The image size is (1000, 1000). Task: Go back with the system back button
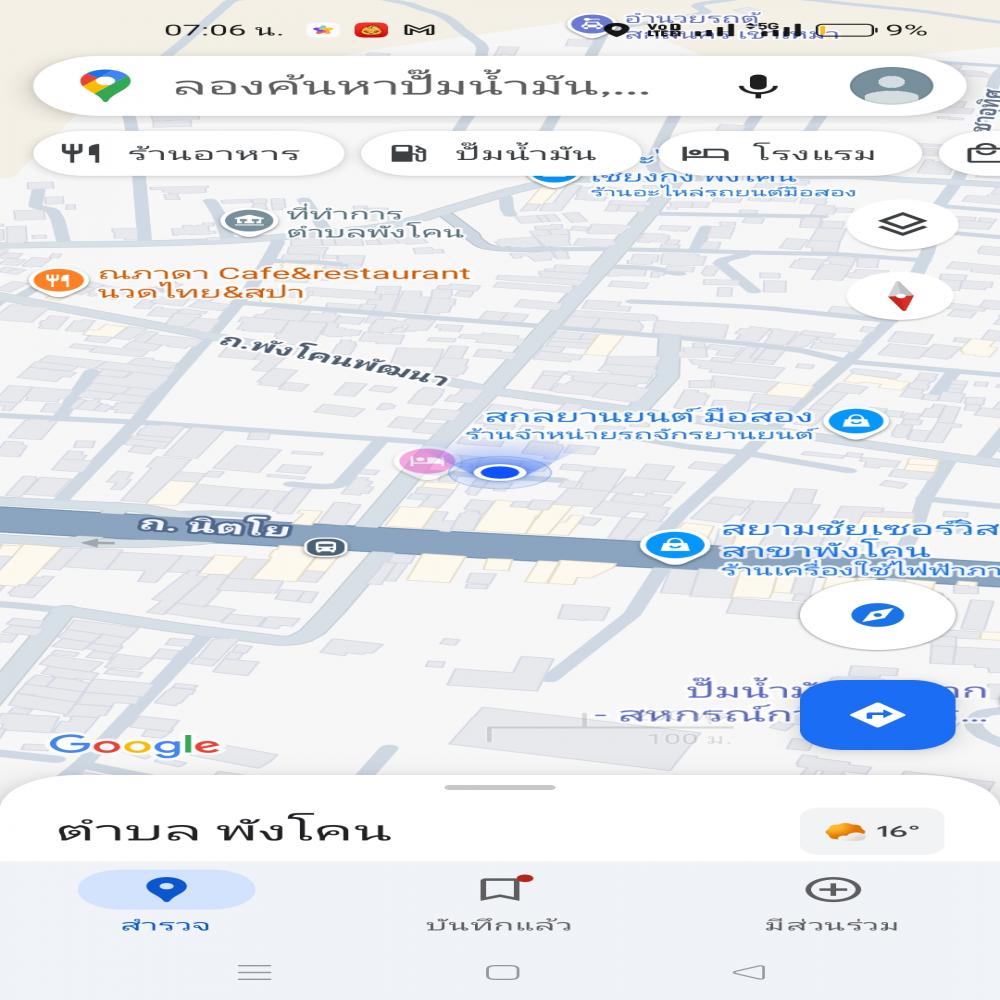[x=749, y=972]
